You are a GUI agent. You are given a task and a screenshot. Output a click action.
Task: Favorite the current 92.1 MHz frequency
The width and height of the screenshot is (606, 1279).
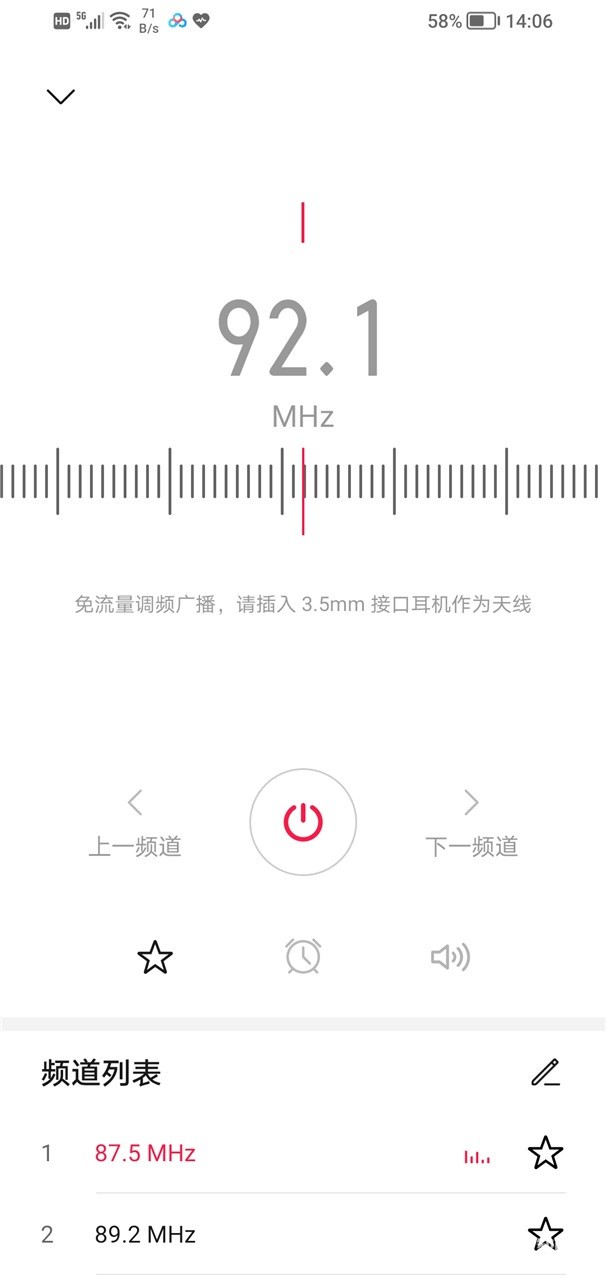155,958
